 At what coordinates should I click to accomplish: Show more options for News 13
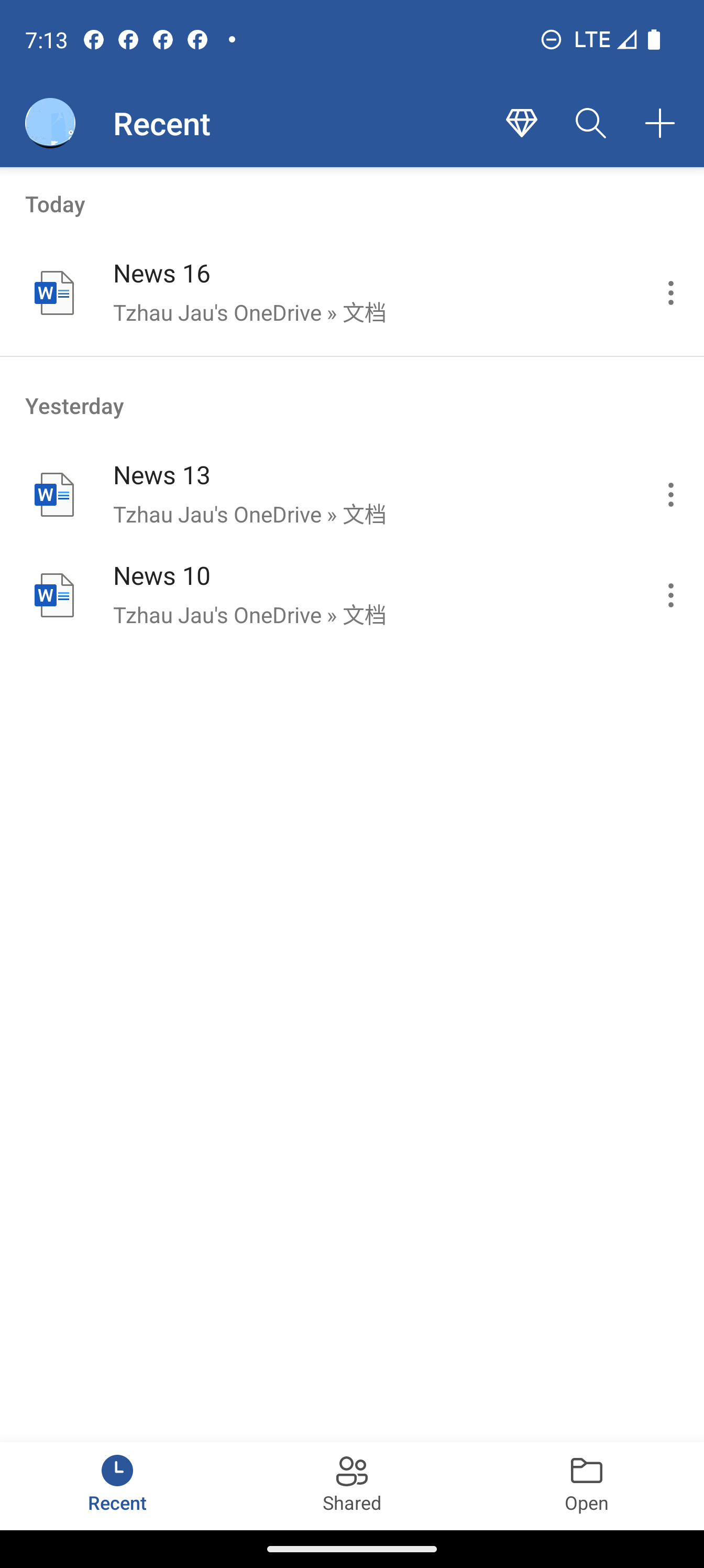coord(670,494)
